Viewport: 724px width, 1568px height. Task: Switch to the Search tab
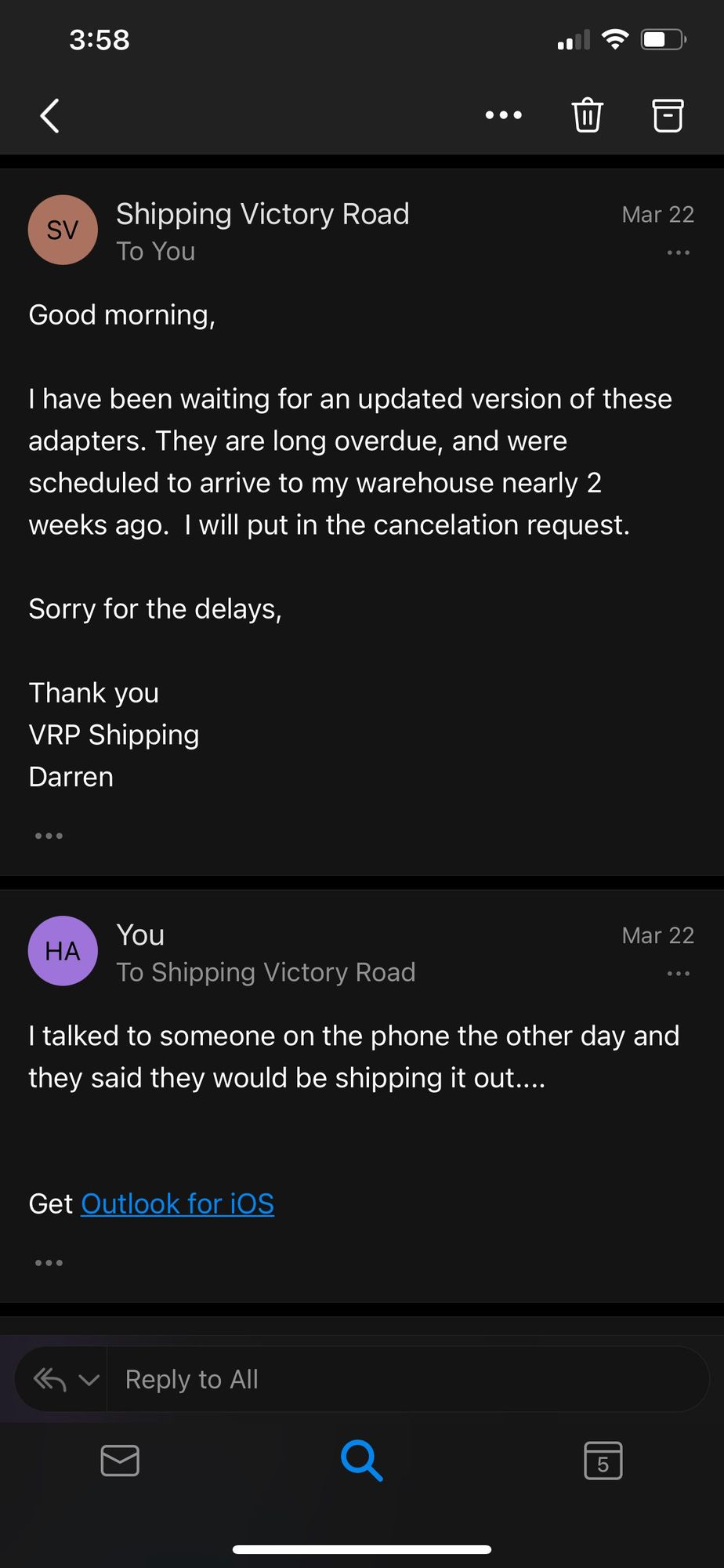click(x=361, y=1461)
